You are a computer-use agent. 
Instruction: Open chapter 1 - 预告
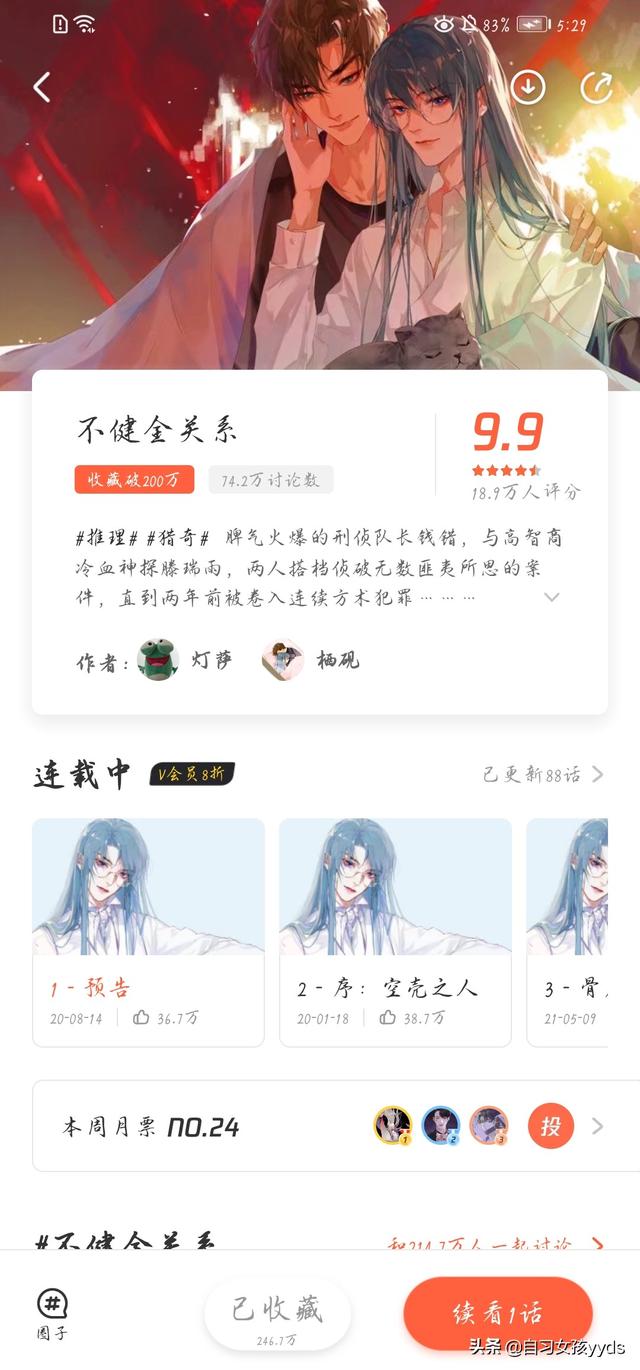[148, 930]
